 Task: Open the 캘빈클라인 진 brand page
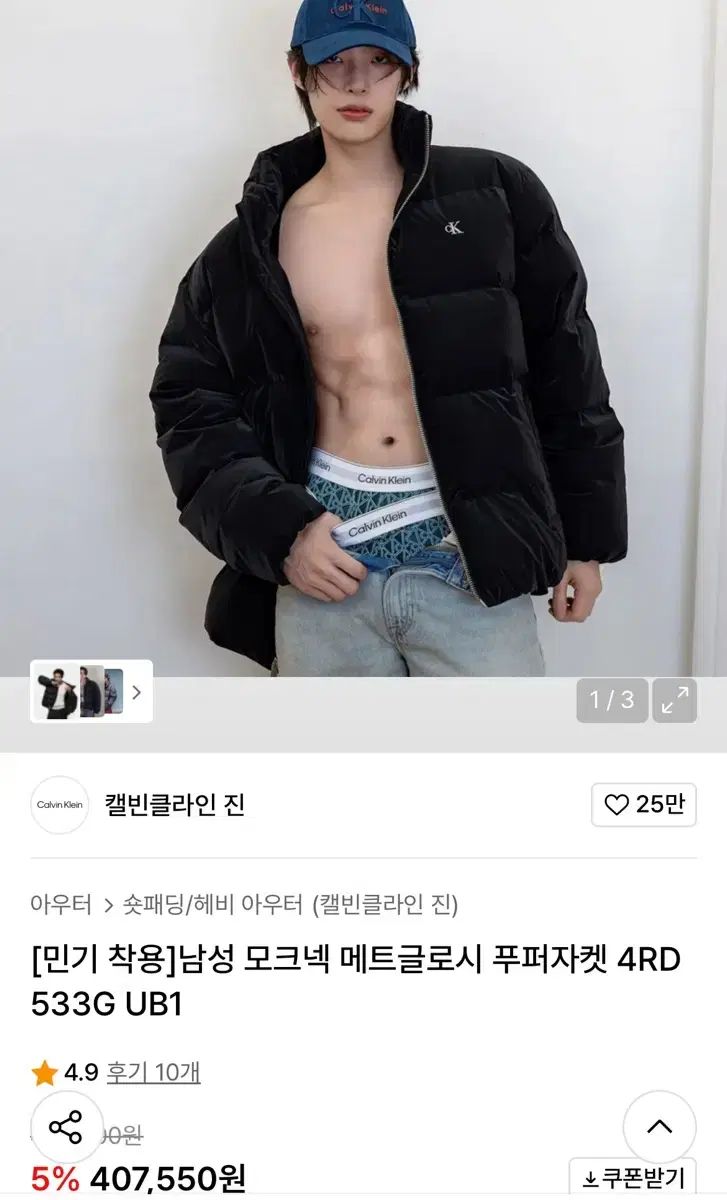coord(174,805)
